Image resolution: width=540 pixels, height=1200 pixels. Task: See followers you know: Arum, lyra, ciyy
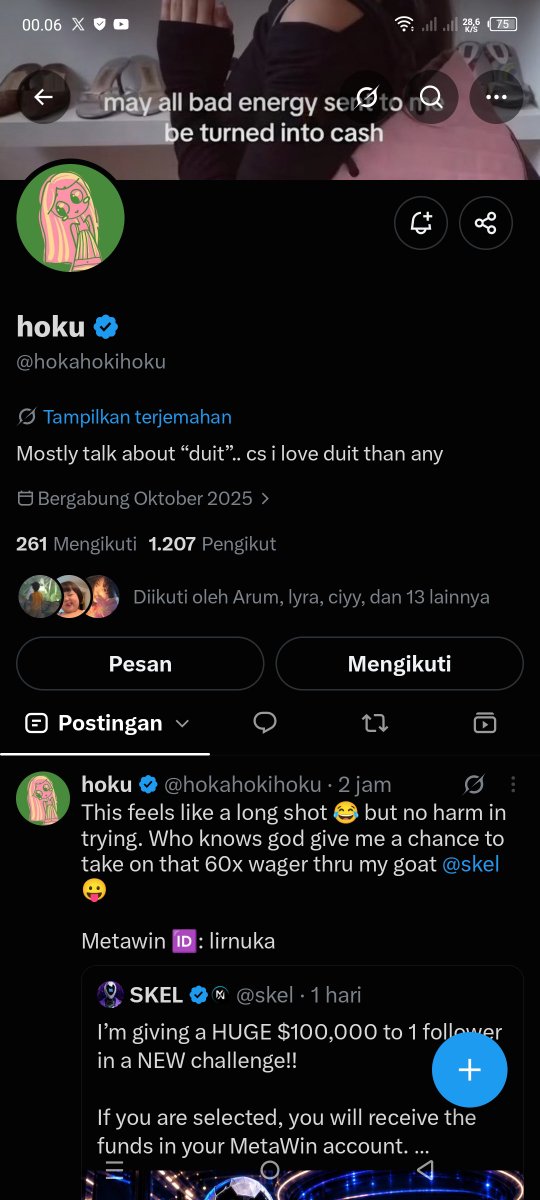(x=254, y=598)
